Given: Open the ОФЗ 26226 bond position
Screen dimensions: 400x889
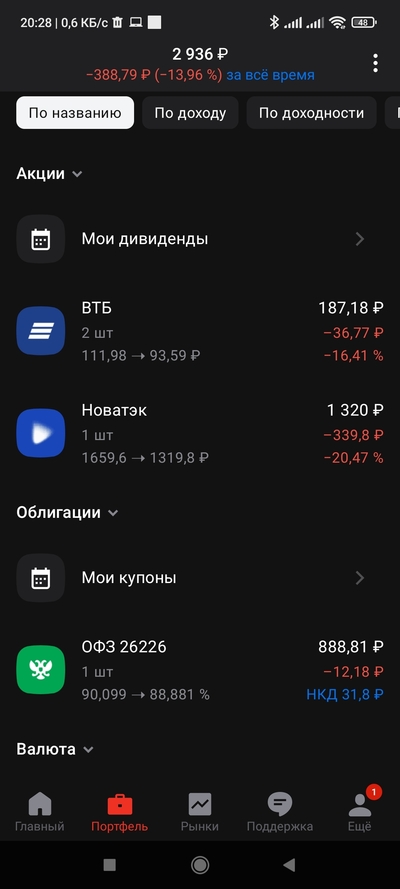Looking at the screenshot, I should tap(200, 670).
